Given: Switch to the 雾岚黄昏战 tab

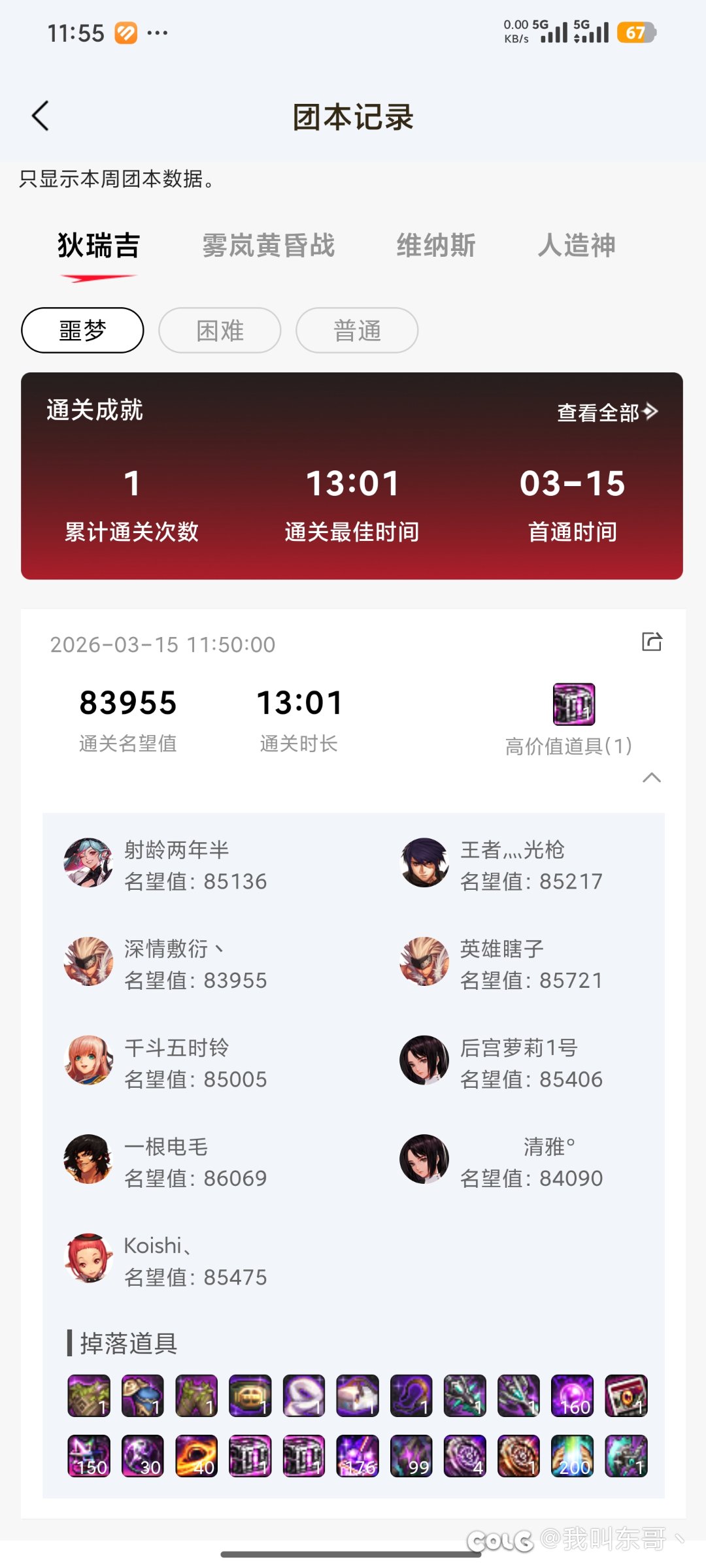Looking at the screenshot, I should [268, 246].
